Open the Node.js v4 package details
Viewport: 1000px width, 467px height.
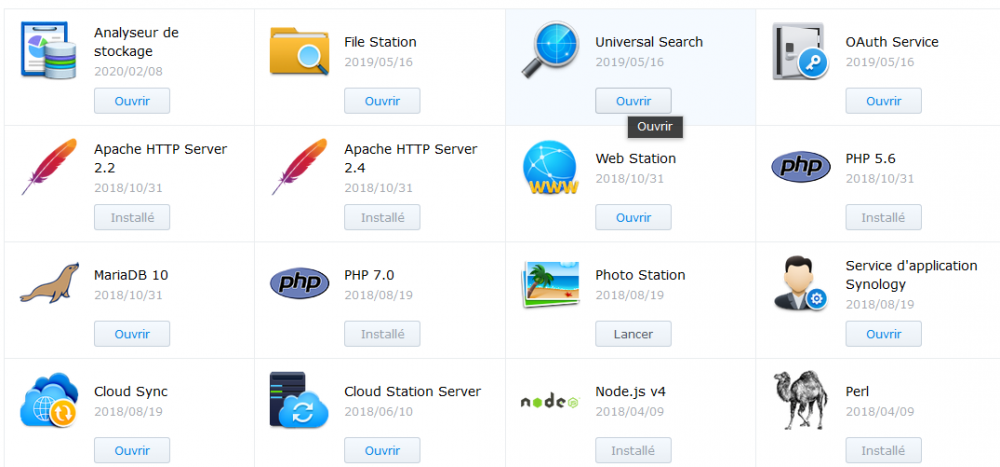630,392
